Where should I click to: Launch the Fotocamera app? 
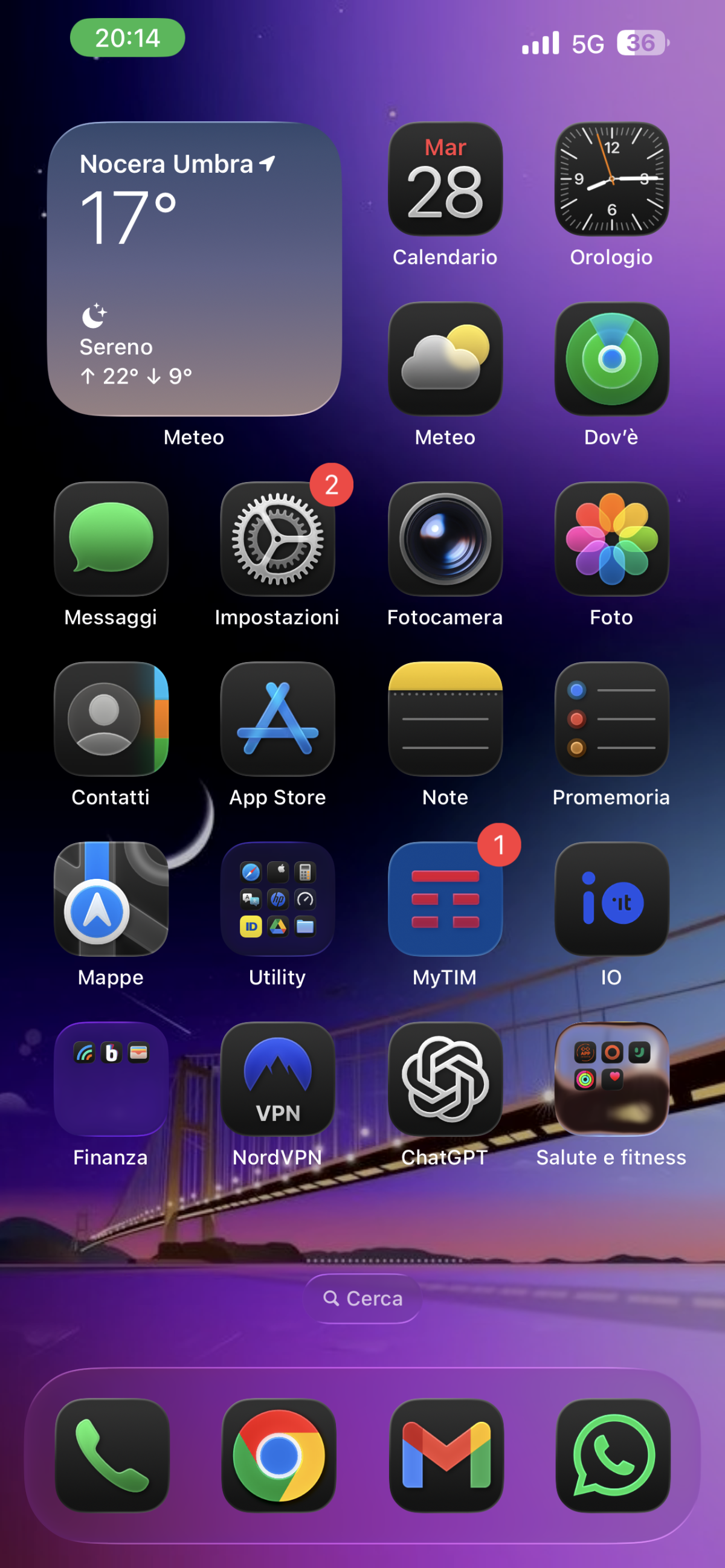(x=445, y=539)
